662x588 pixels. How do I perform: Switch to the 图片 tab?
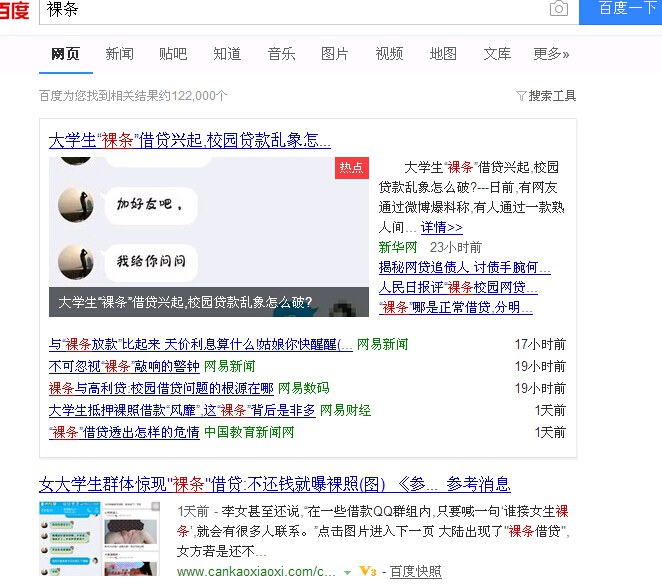point(335,54)
